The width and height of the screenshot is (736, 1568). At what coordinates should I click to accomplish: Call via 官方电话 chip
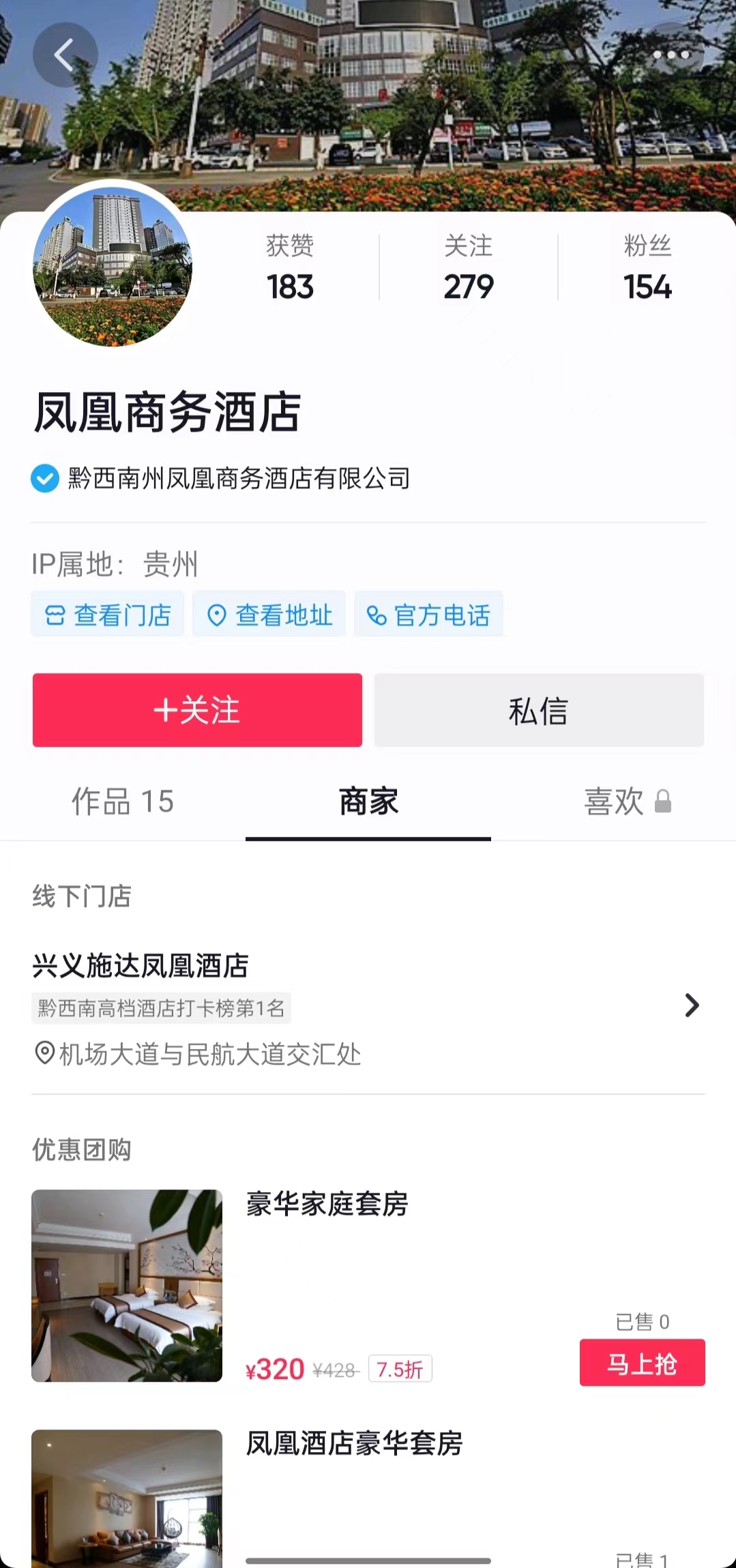pyautogui.click(x=428, y=615)
